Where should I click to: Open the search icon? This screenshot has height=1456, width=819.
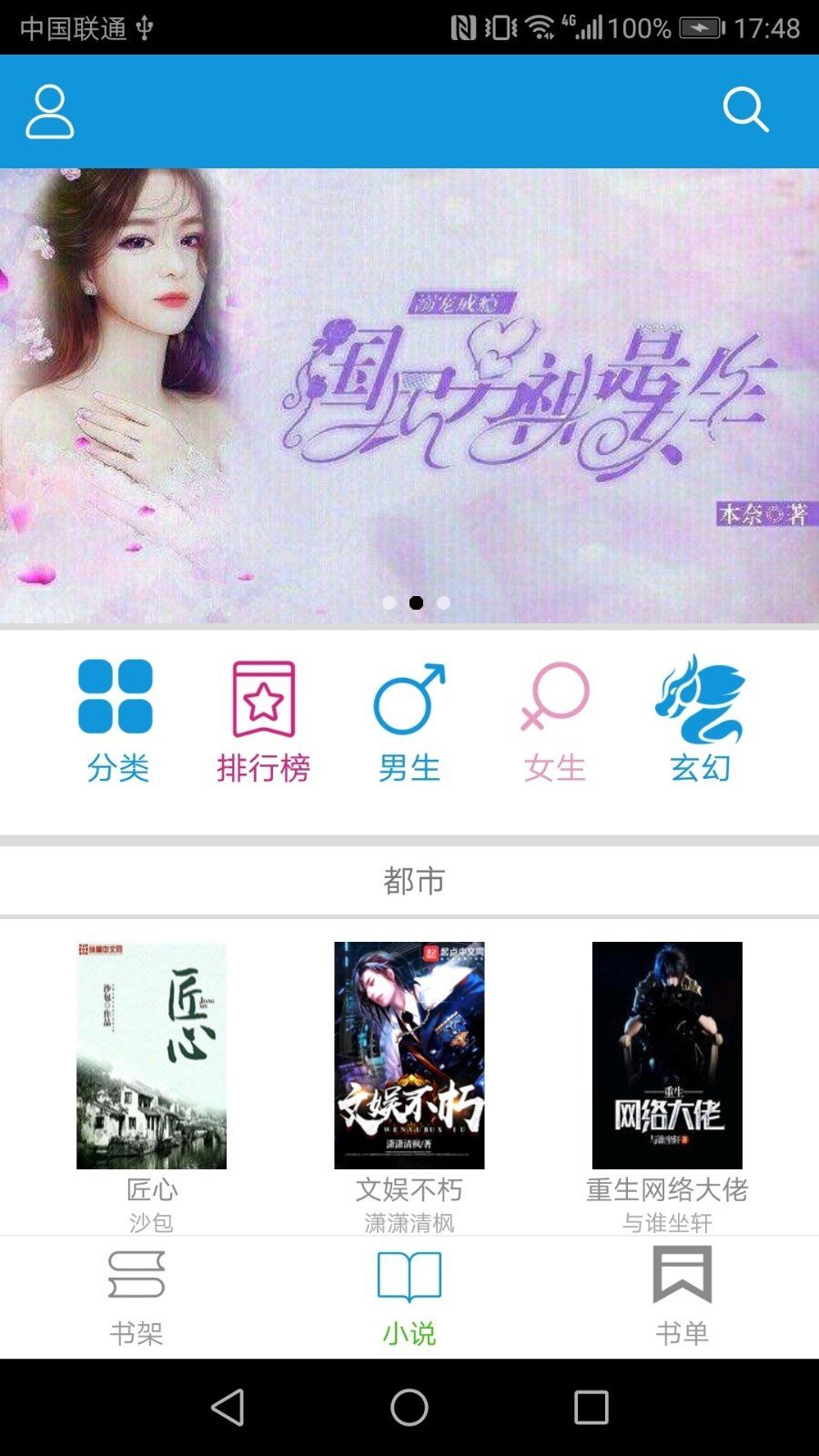click(x=745, y=110)
